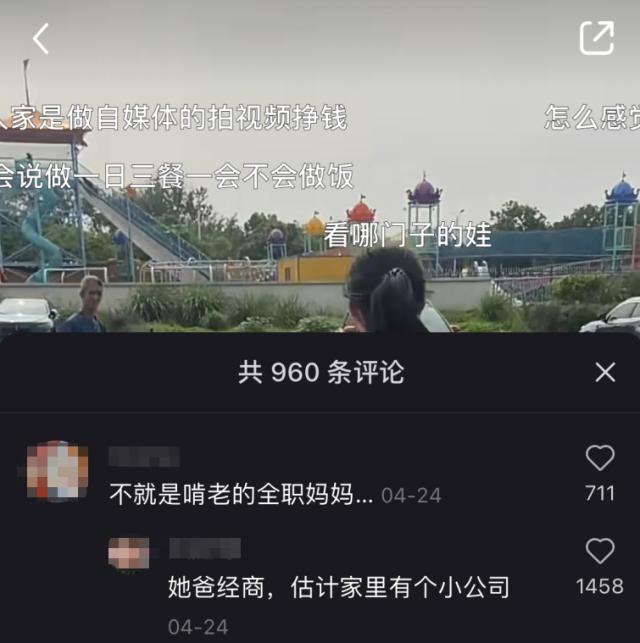Viewport: 640px width, 643px height.
Task: Like the reply 她爸经商
Action: [x=600, y=551]
